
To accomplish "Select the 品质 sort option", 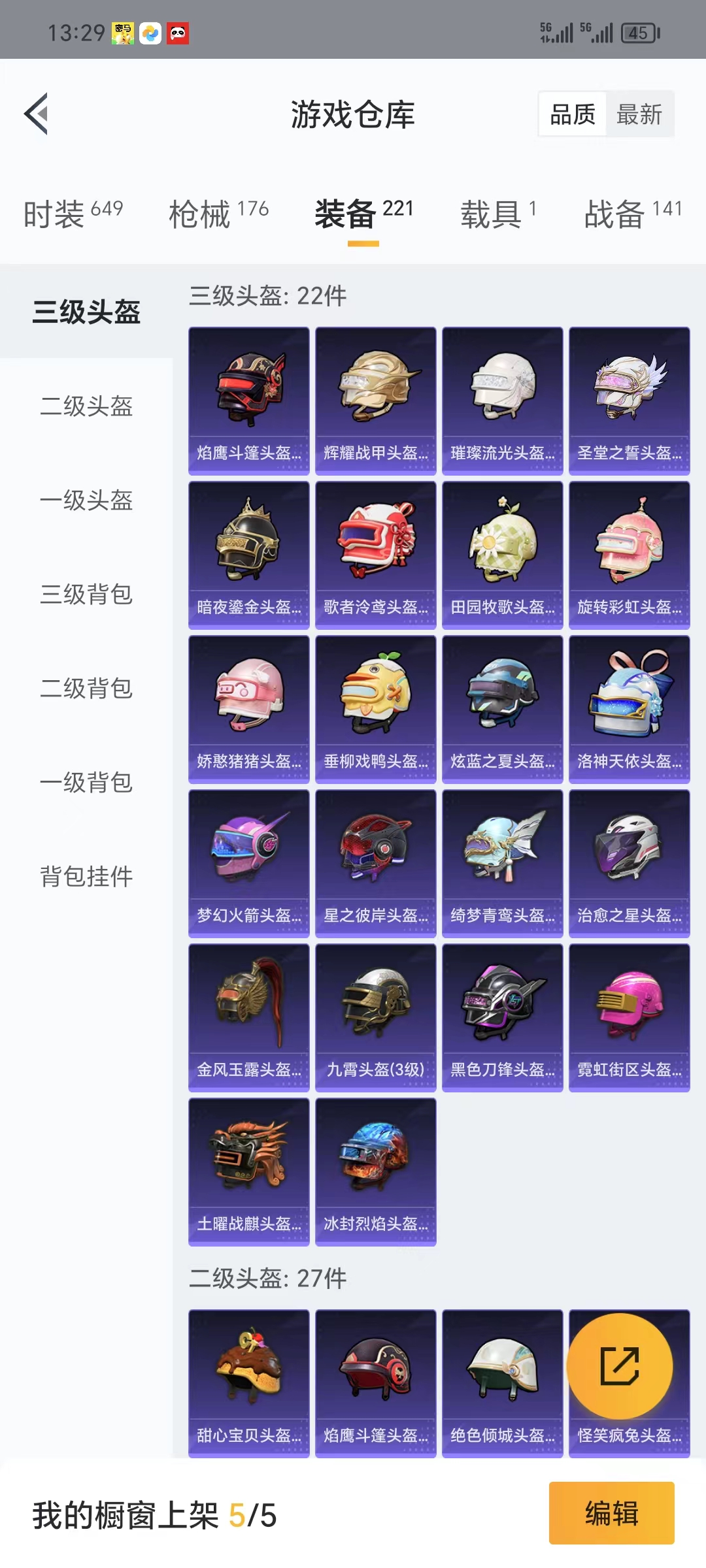I will pos(573,114).
